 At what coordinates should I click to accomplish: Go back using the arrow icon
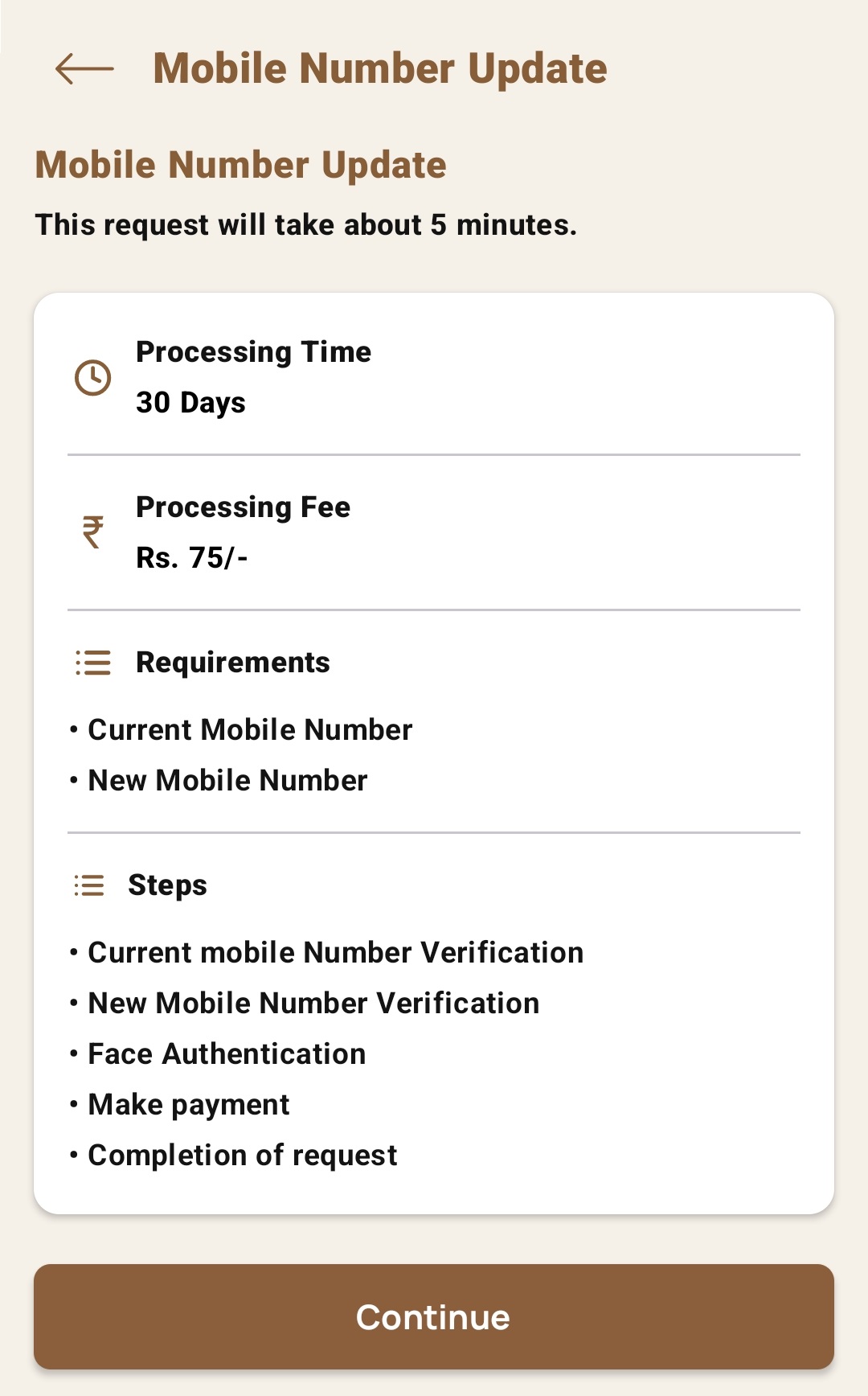tap(84, 69)
